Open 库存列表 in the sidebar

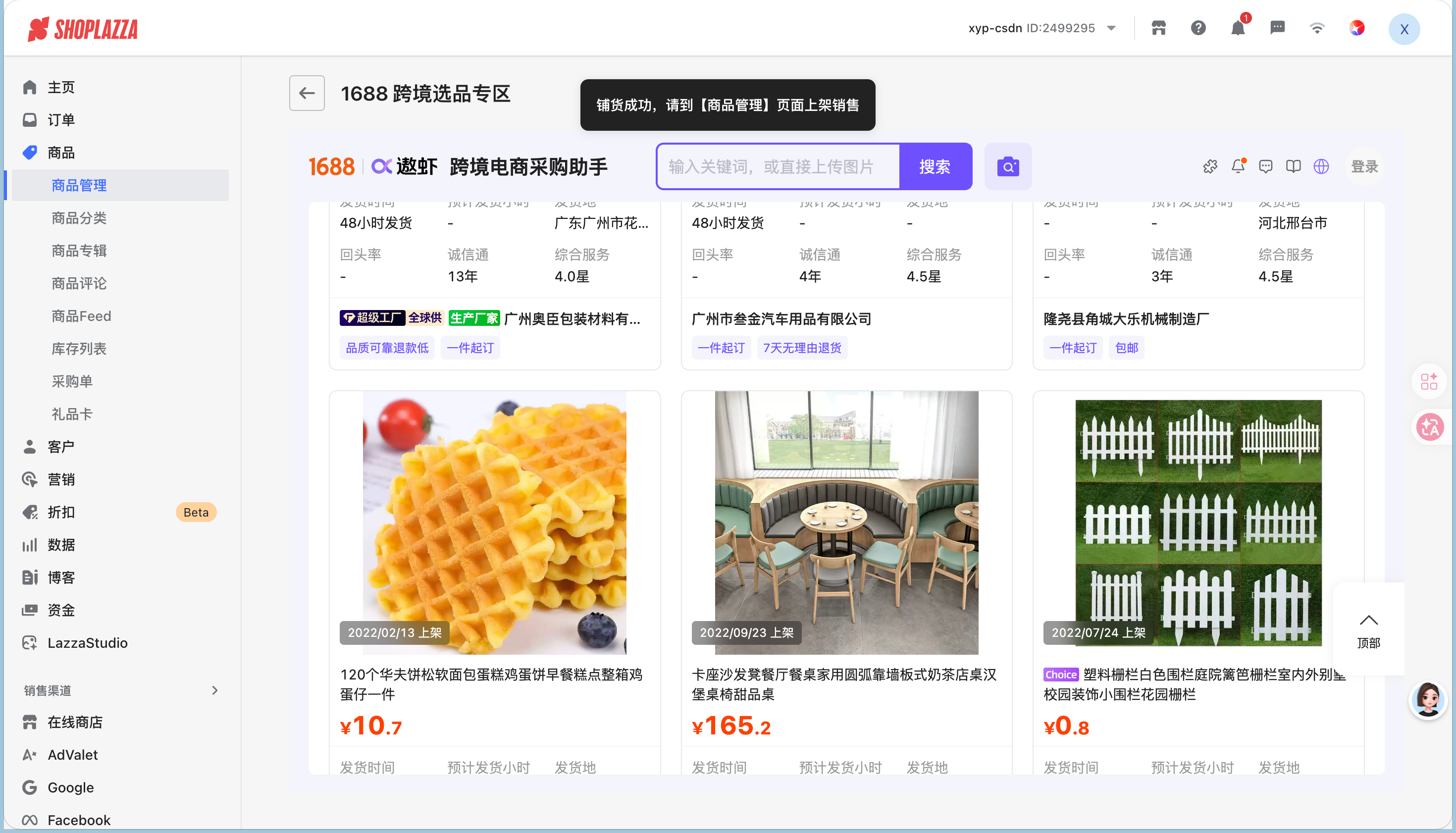point(79,349)
